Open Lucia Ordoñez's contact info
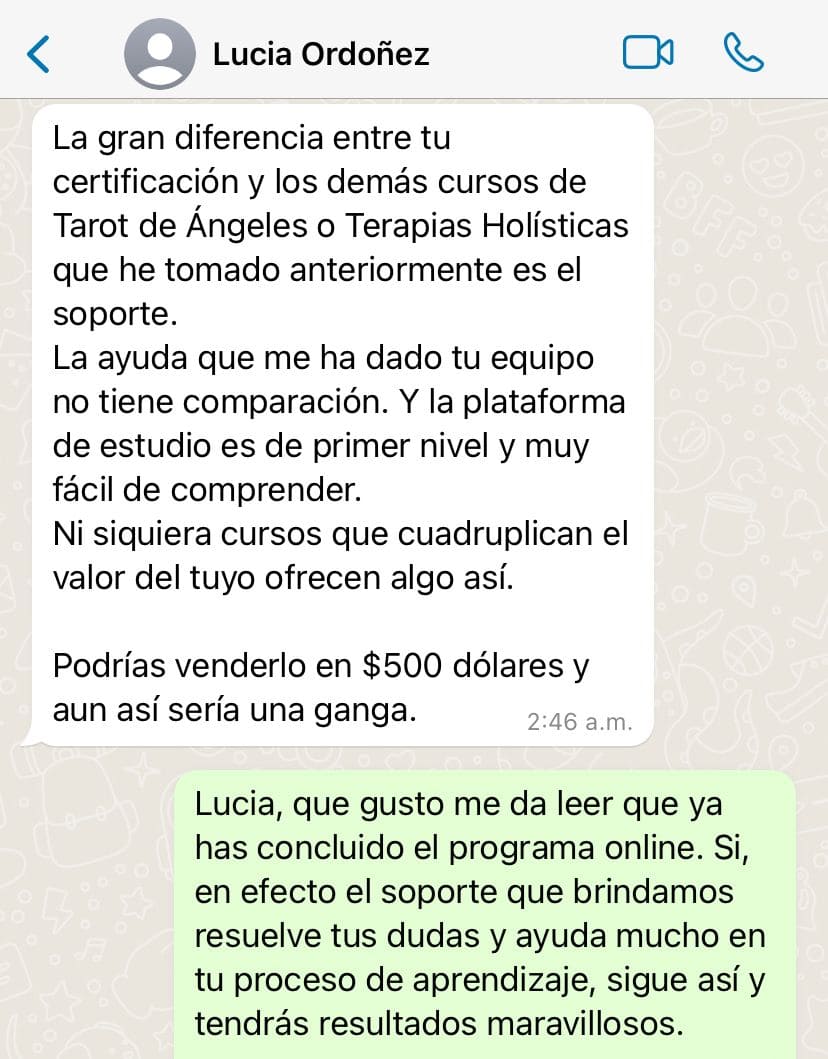Viewport: 828px width, 1059px height. click(x=320, y=54)
